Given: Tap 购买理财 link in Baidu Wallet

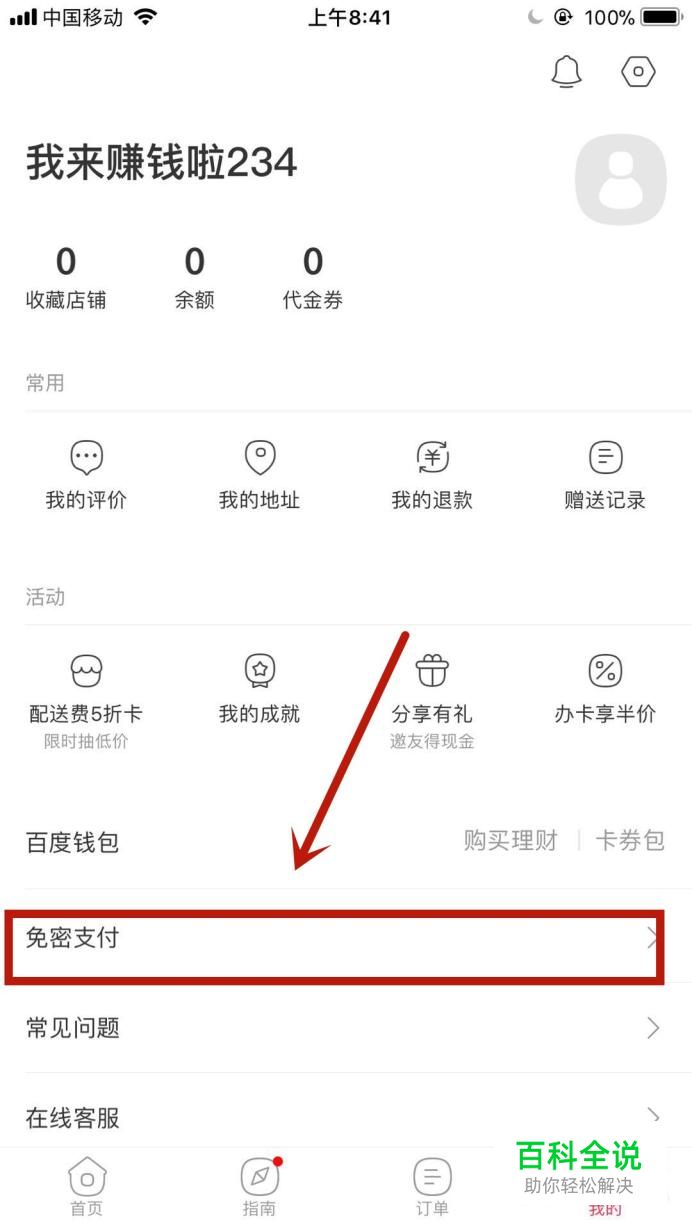Looking at the screenshot, I should [x=510, y=841].
